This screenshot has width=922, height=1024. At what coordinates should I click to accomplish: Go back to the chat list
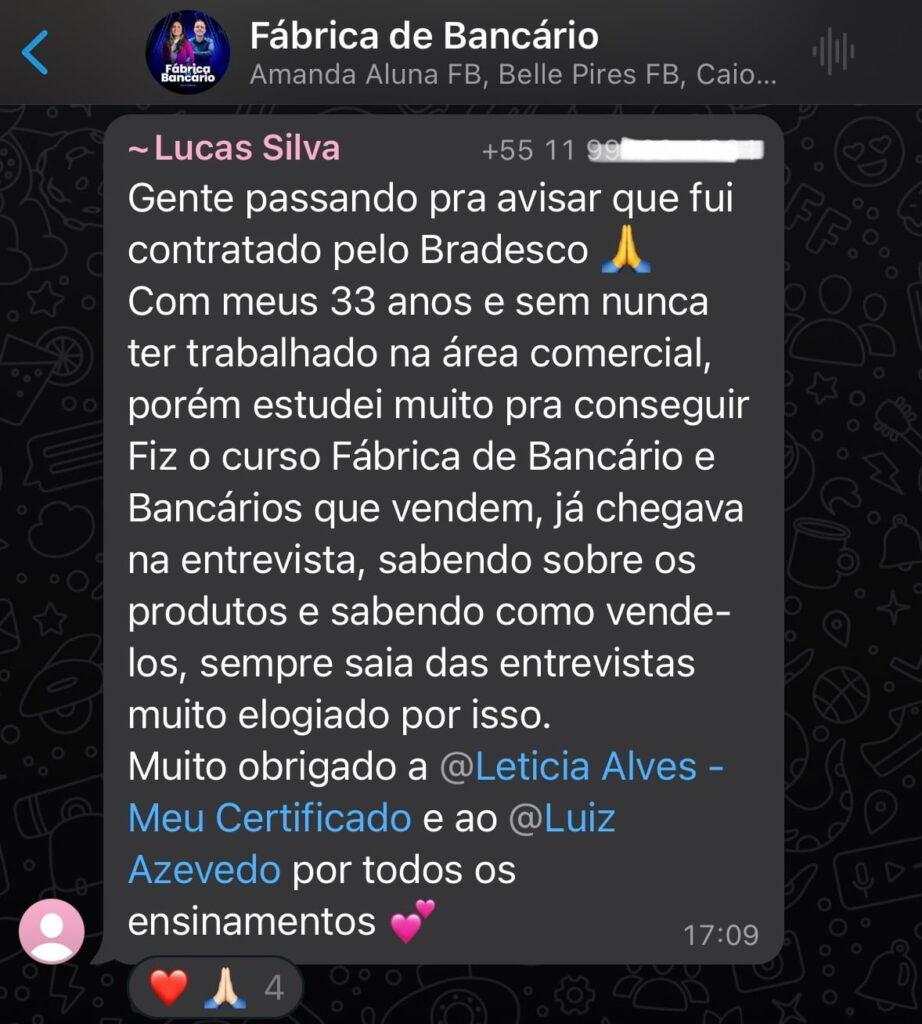point(34,52)
